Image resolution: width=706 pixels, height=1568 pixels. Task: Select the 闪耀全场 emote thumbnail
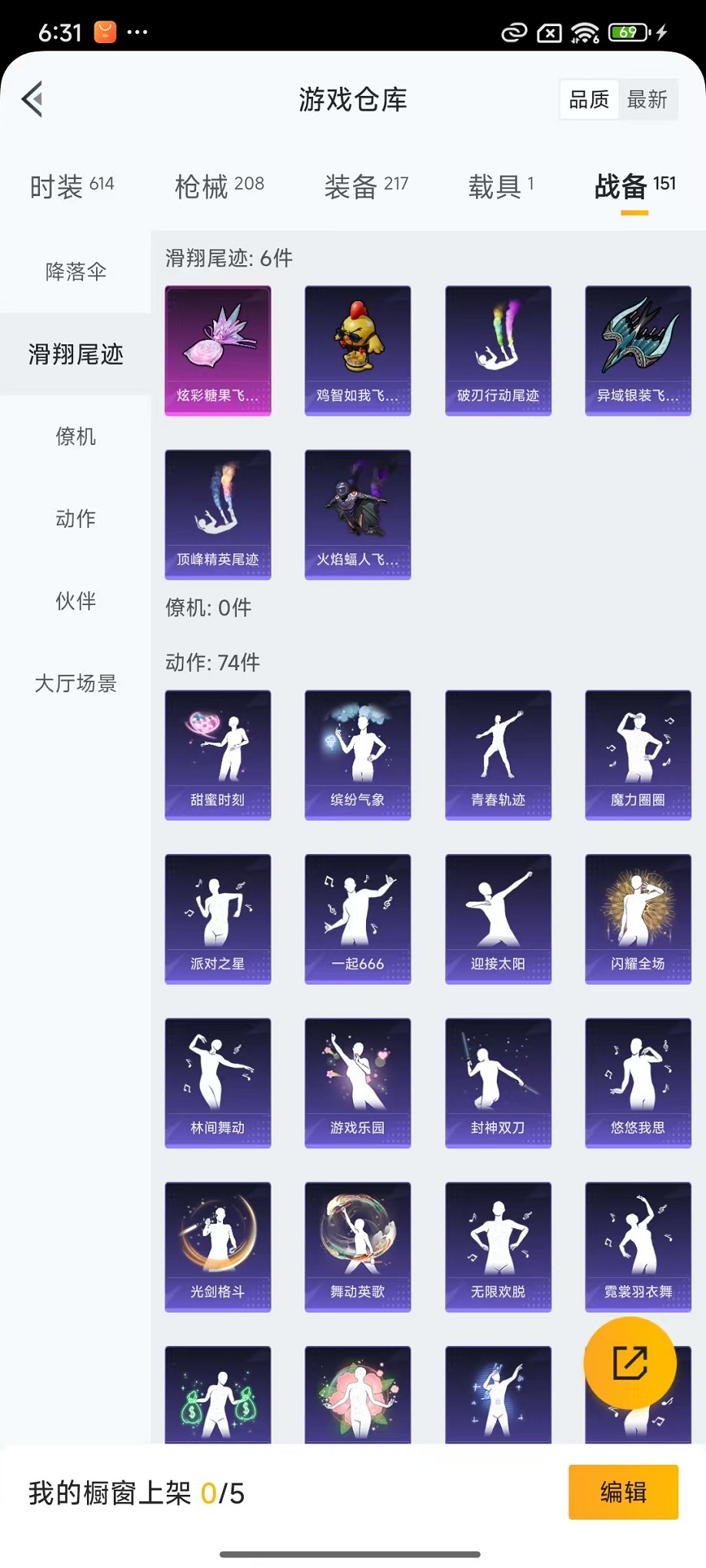(x=638, y=919)
